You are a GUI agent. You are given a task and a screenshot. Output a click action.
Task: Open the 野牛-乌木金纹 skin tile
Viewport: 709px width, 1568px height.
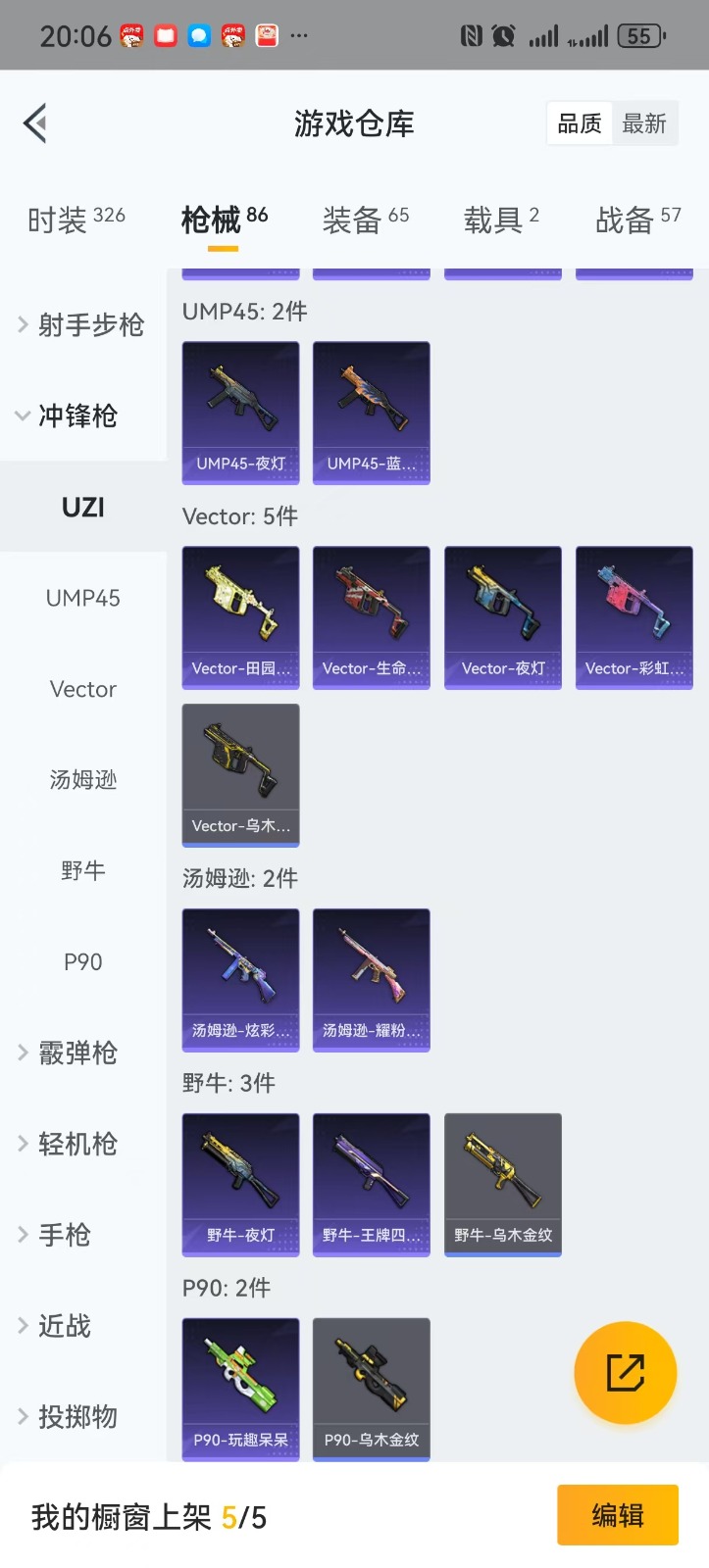coord(503,1183)
